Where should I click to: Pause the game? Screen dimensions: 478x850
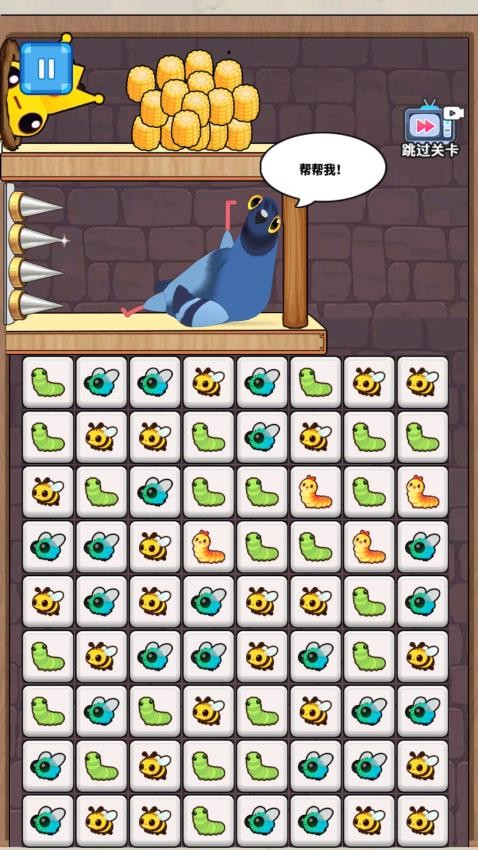pyautogui.click(x=46, y=68)
